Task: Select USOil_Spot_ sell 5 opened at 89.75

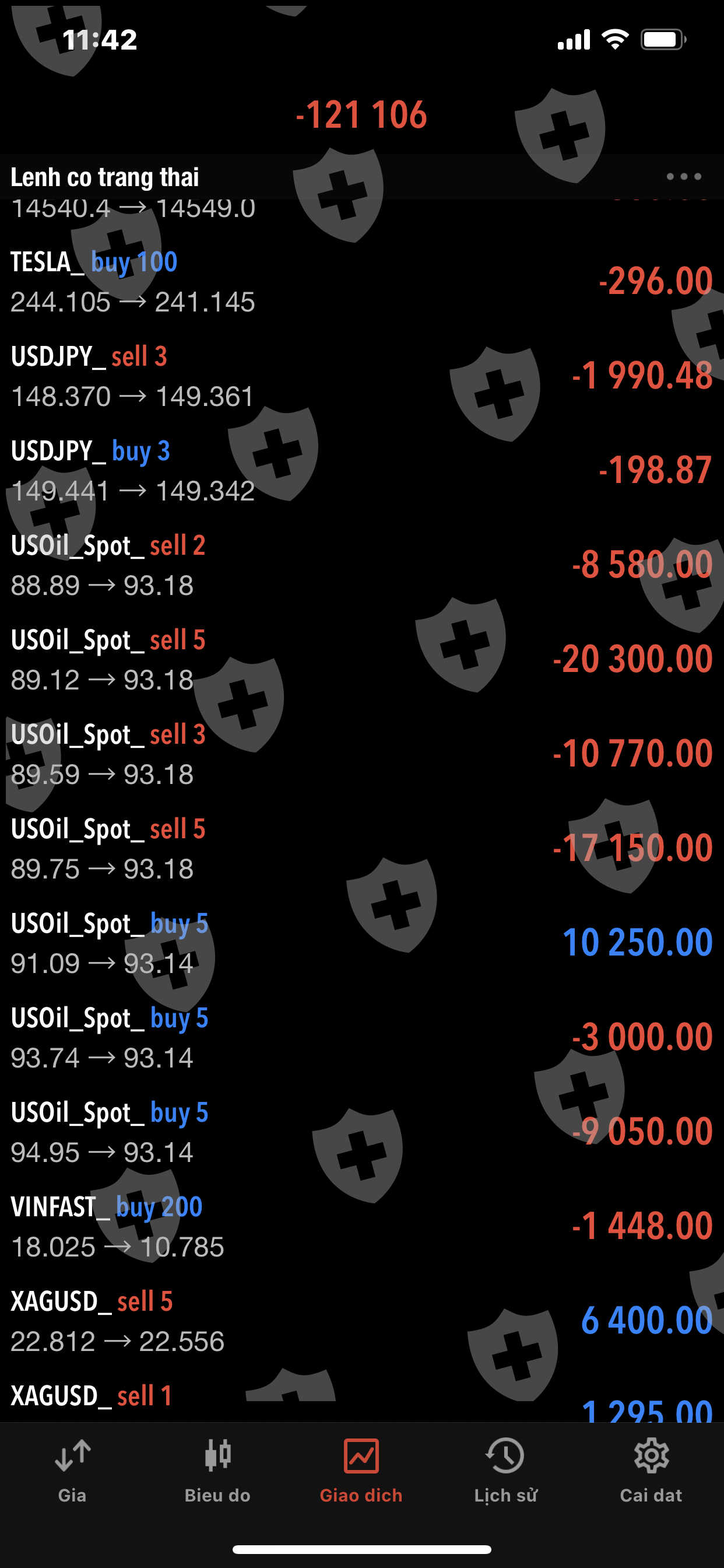Action: 362,848
